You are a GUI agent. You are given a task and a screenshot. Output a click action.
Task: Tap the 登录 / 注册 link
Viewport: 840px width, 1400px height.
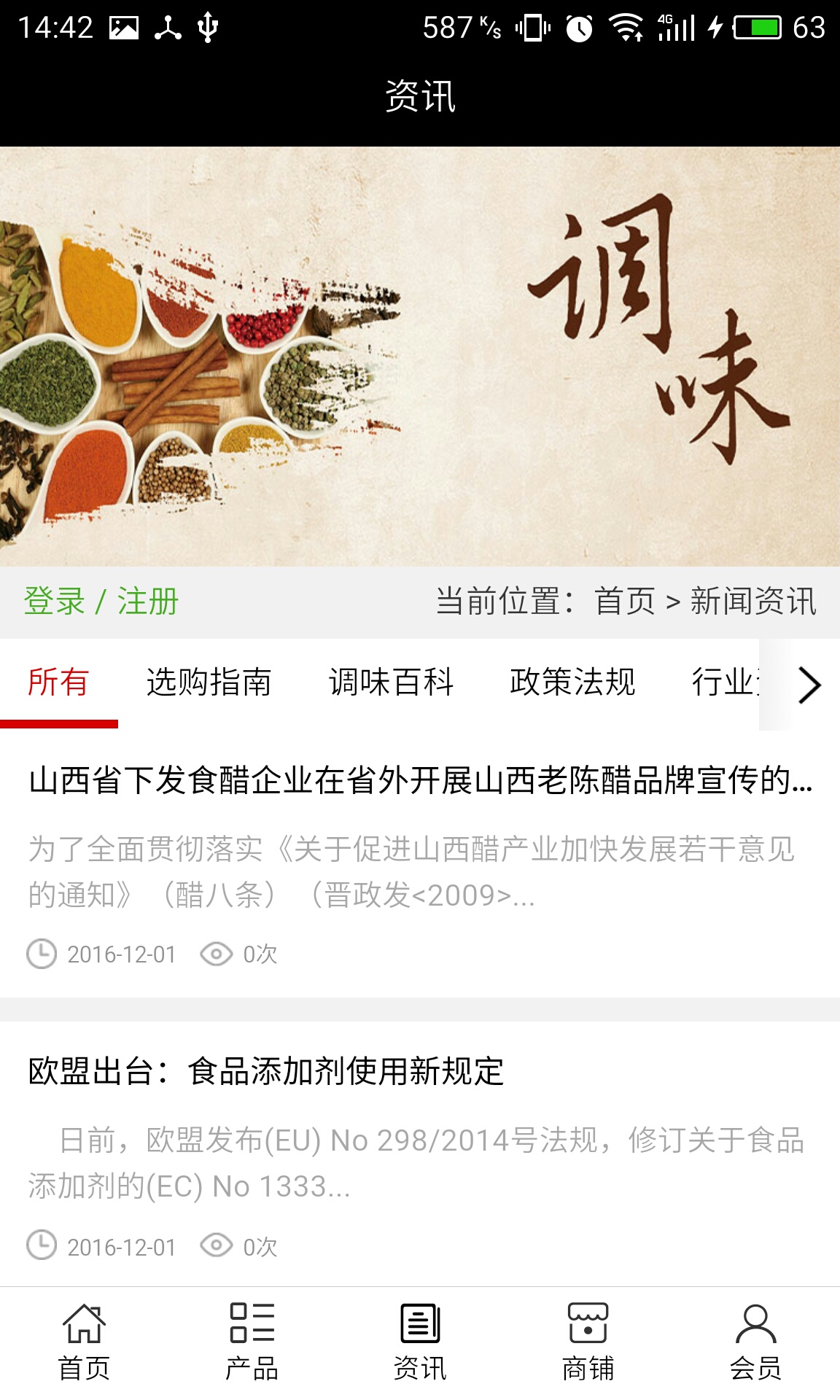101,602
